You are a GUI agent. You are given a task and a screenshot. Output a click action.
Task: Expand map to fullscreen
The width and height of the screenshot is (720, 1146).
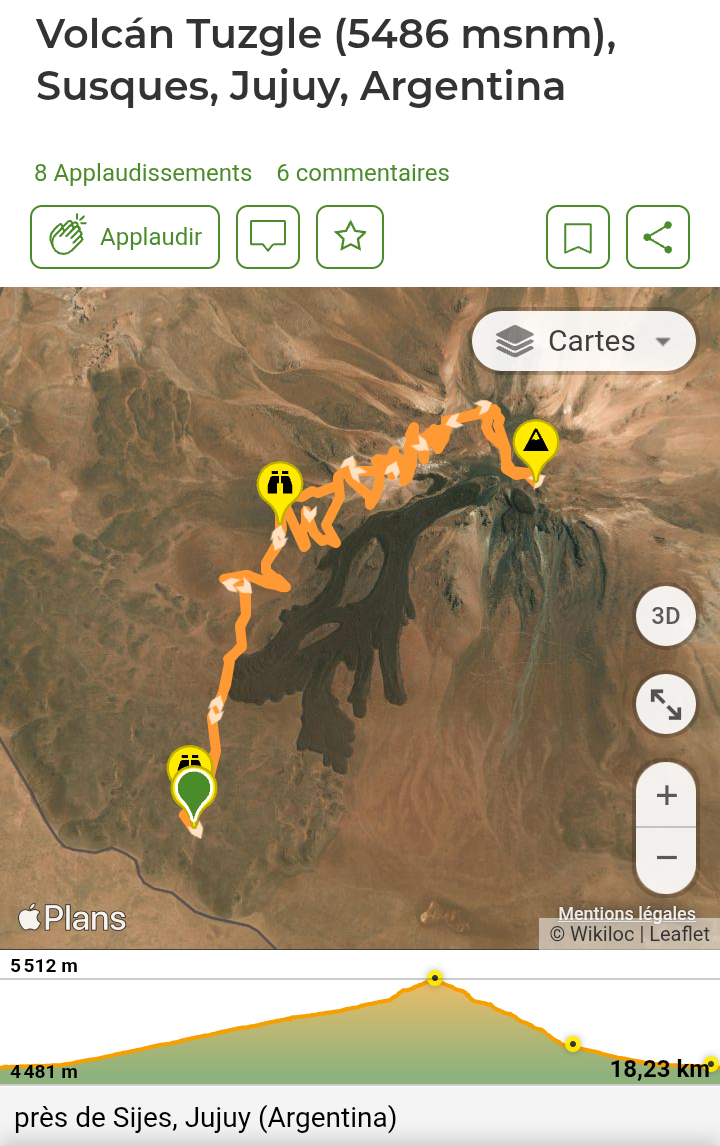click(666, 704)
